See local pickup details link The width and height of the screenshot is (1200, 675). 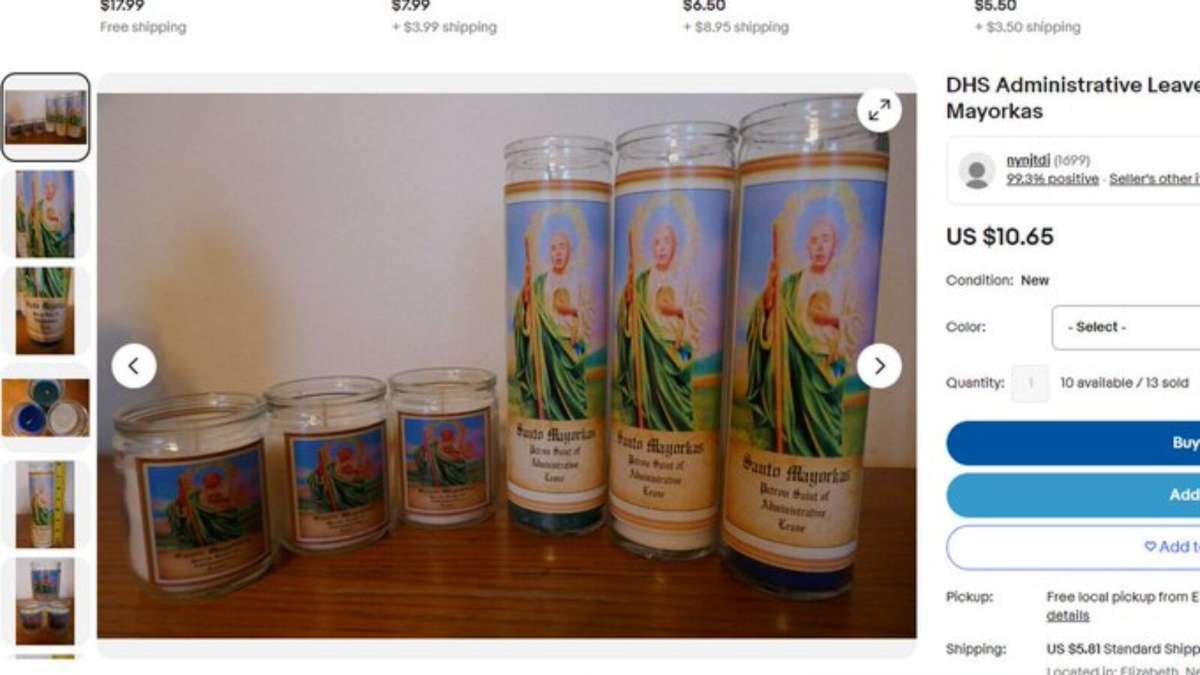tap(1067, 616)
